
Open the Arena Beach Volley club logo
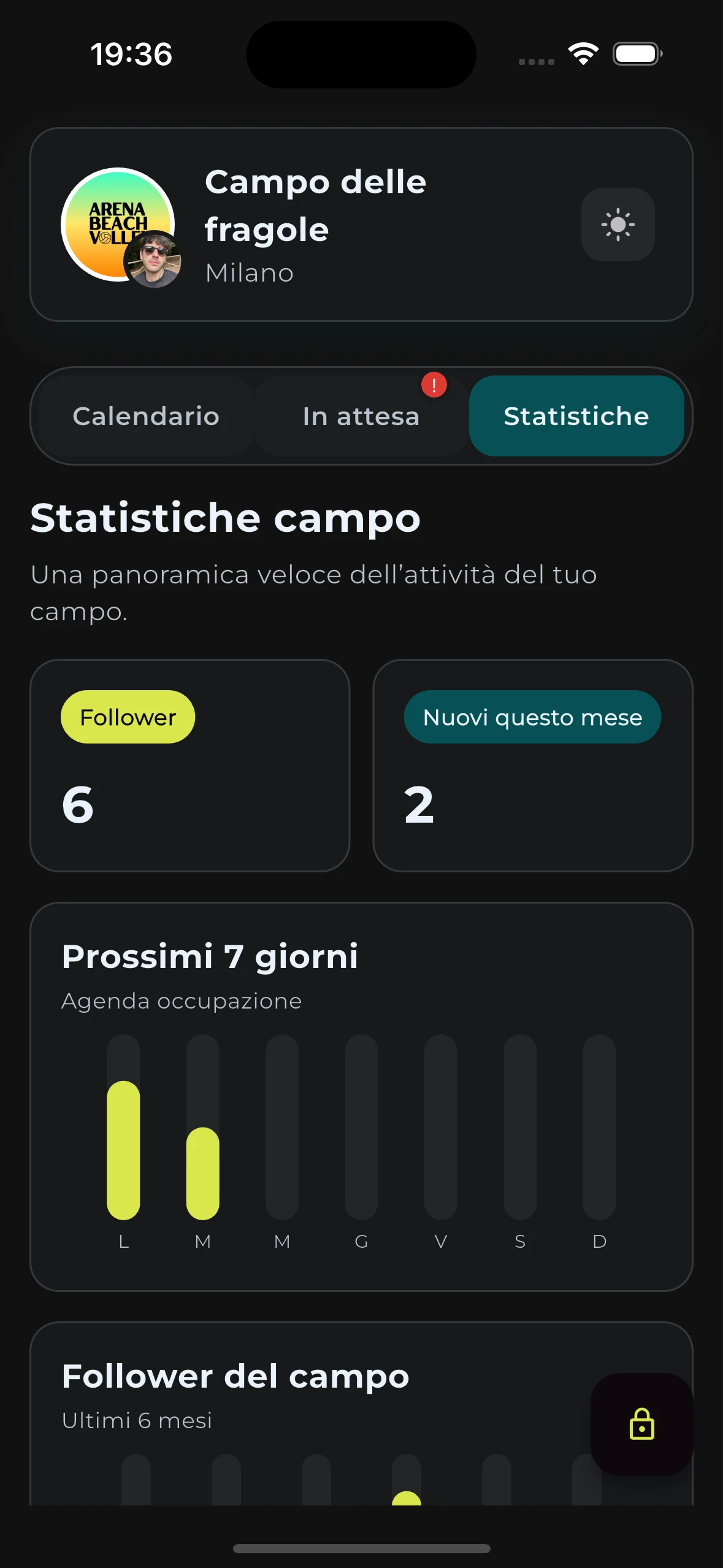(118, 225)
